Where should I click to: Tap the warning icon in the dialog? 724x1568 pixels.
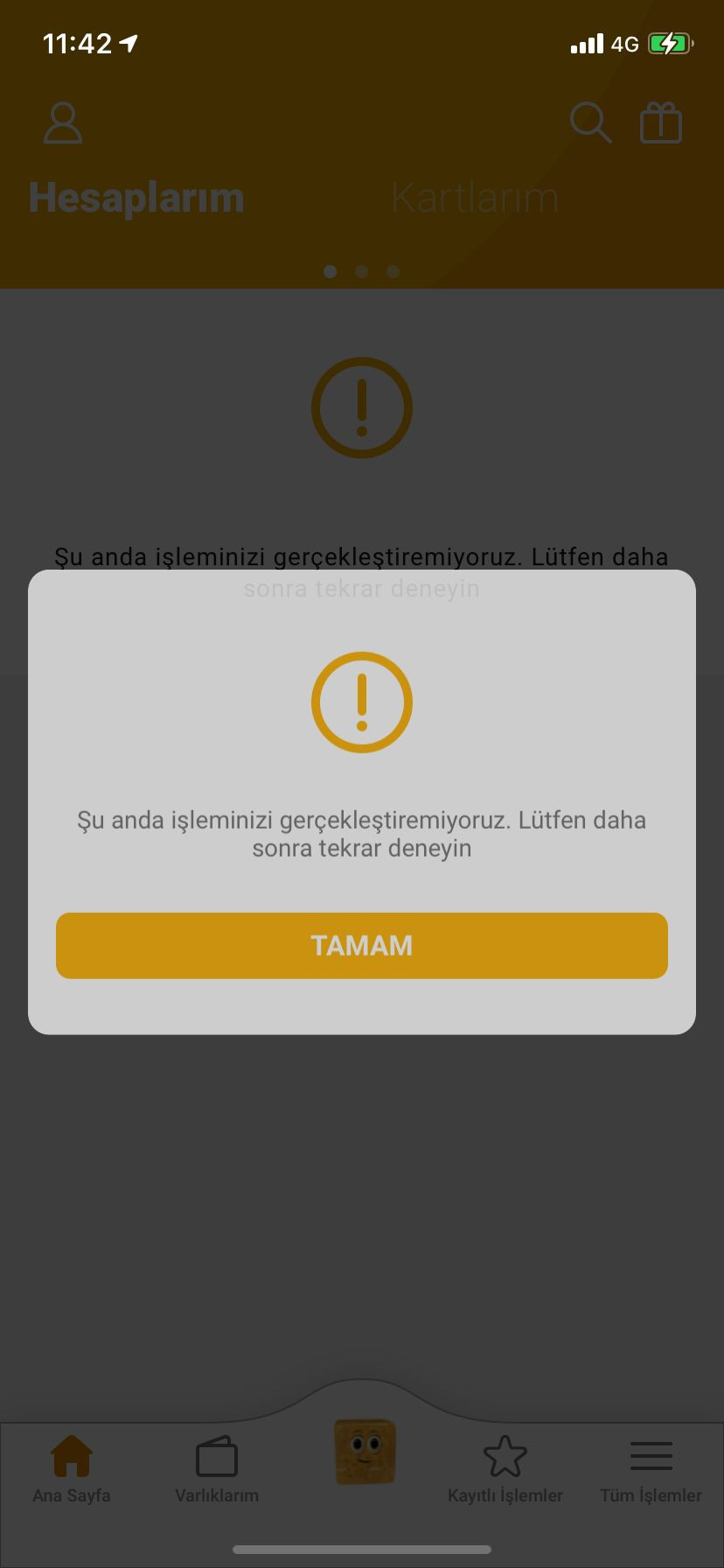(361, 702)
